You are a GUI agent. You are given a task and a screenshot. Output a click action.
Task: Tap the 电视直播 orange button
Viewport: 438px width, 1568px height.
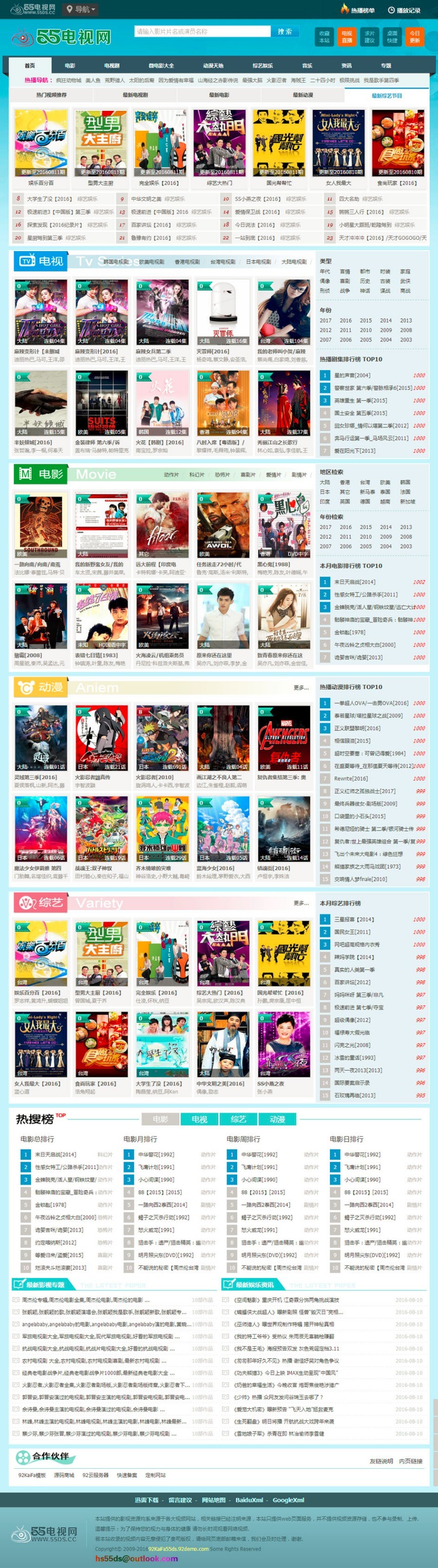click(347, 36)
